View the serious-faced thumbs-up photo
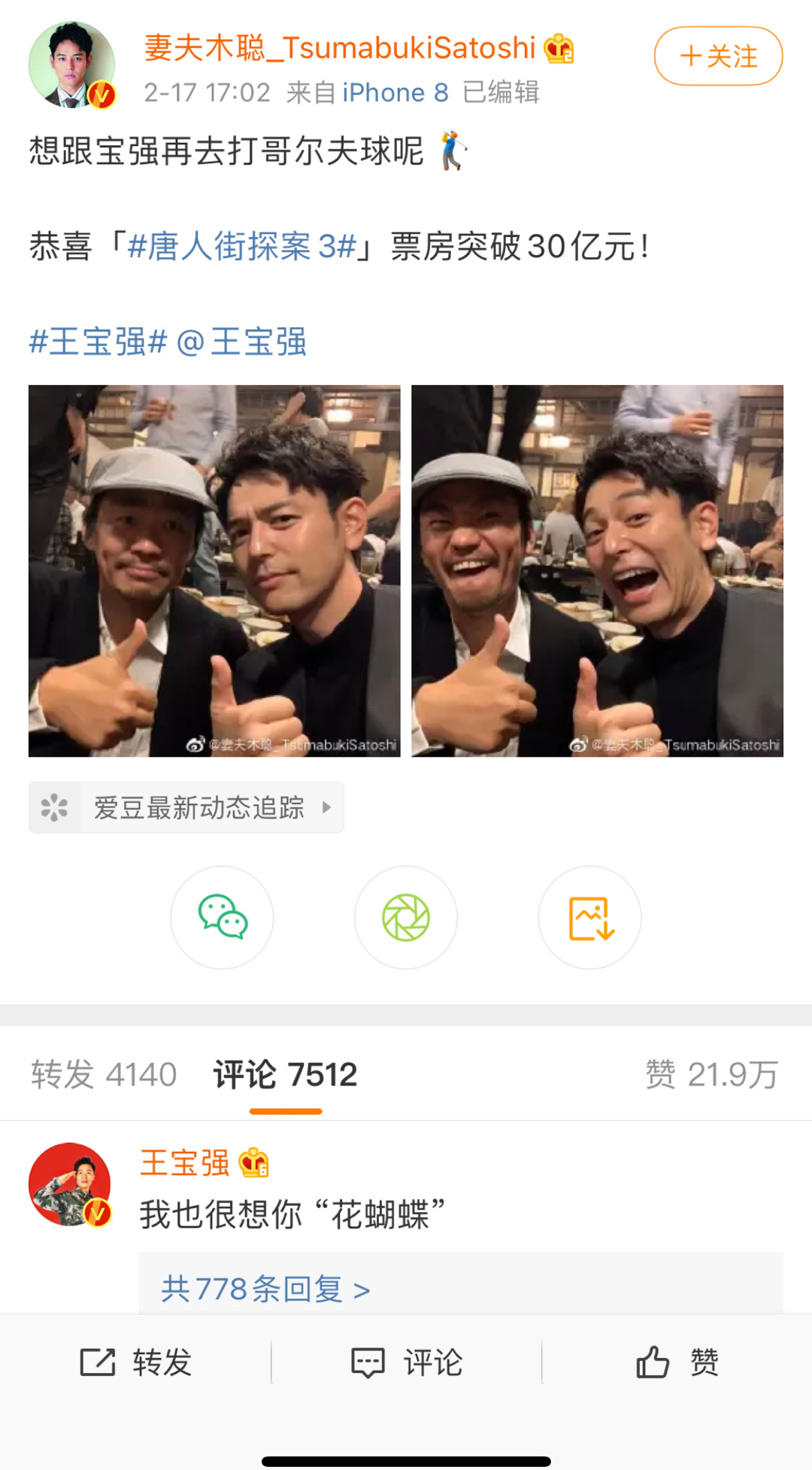Image resolution: width=812 pixels, height=1470 pixels. [214, 570]
